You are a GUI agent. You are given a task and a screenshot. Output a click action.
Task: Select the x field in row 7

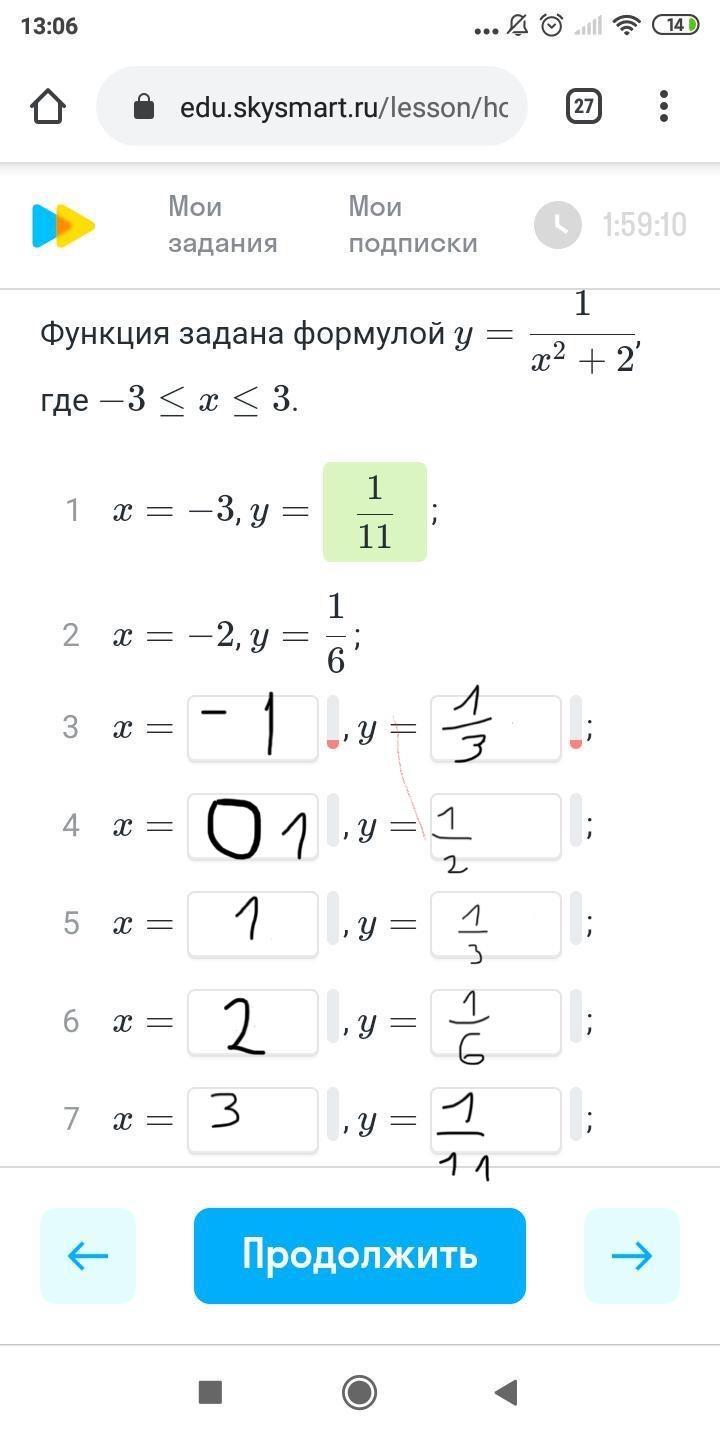click(x=252, y=1118)
